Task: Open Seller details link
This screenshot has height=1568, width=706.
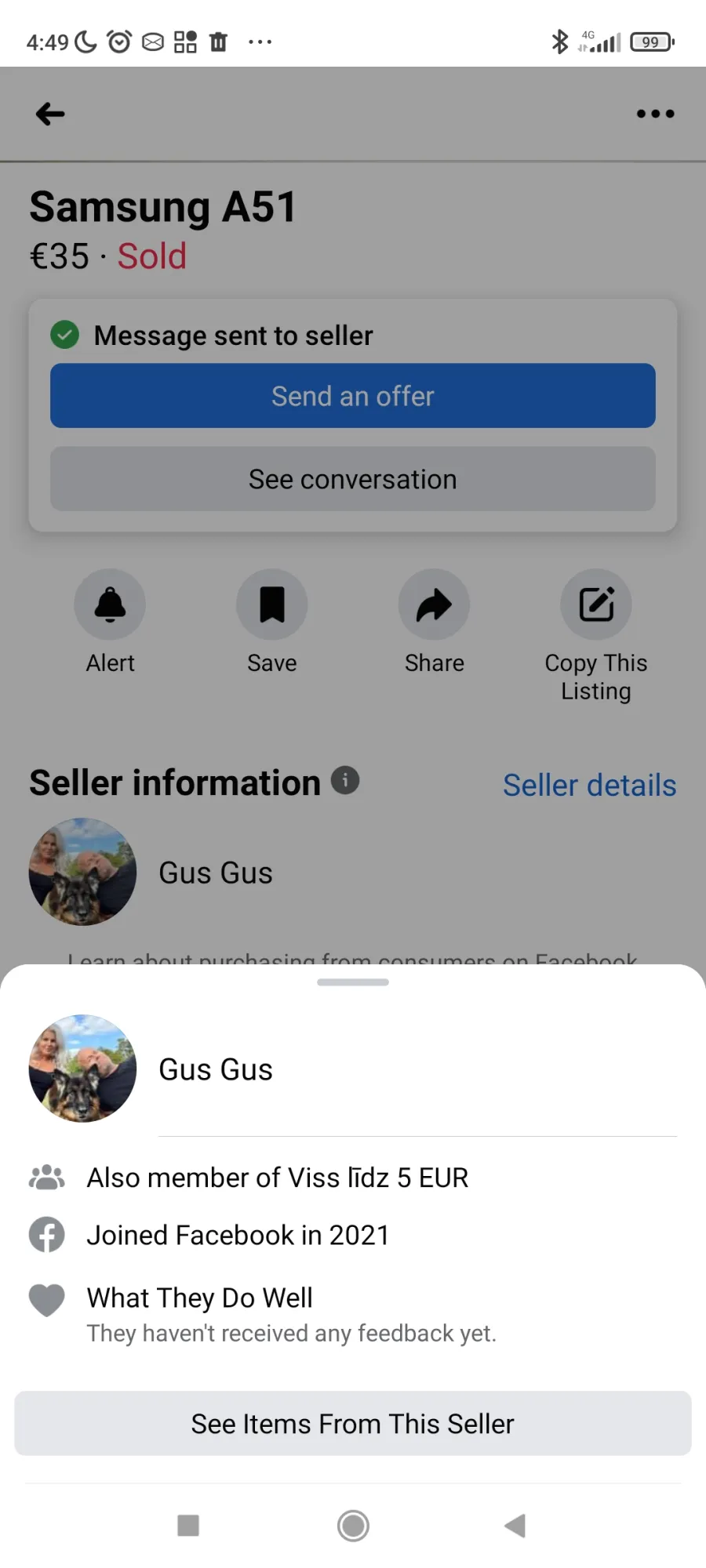Action: pyautogui.click(x=589, y=785)
